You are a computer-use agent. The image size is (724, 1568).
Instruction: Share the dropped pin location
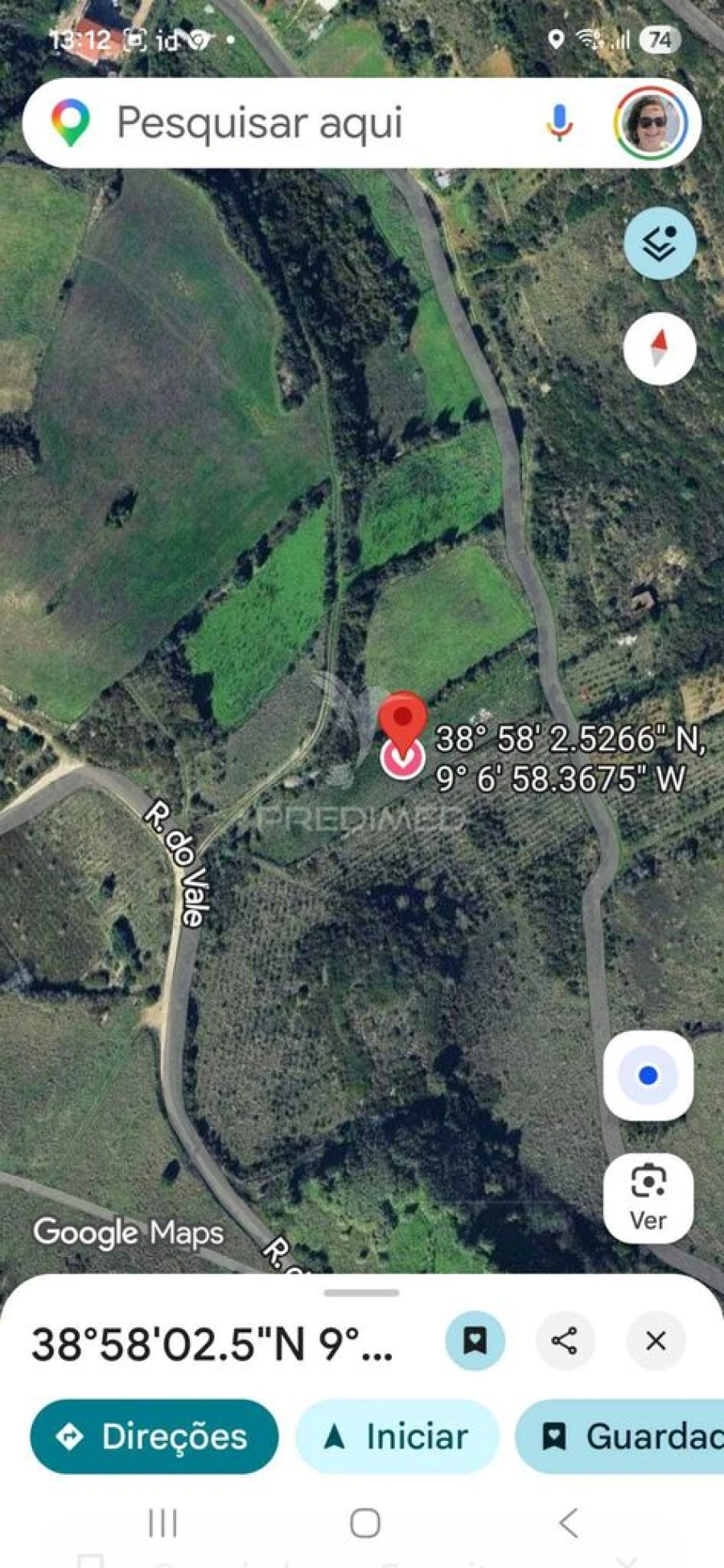(x=565, y=1341)
